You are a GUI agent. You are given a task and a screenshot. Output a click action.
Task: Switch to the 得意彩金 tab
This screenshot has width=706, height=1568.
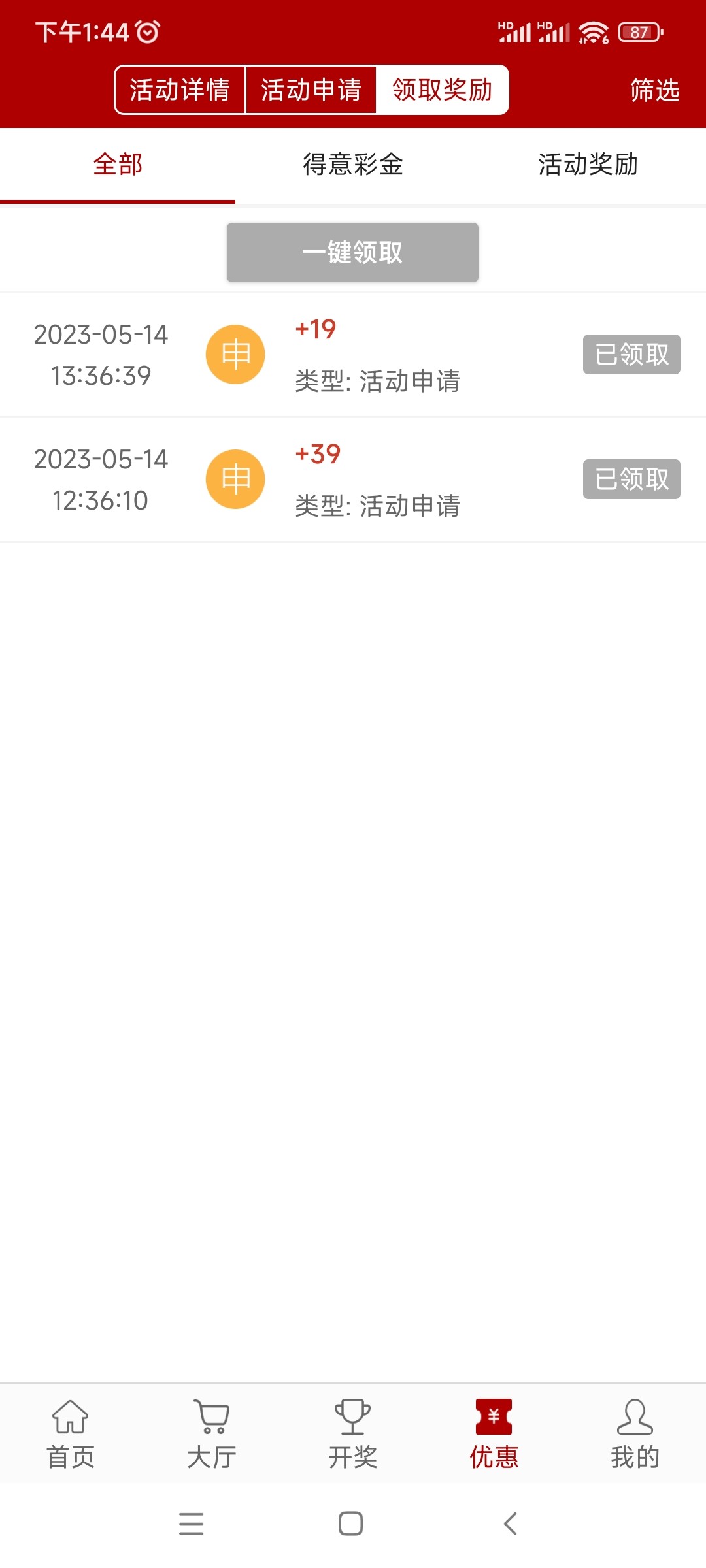coord(352,166)
